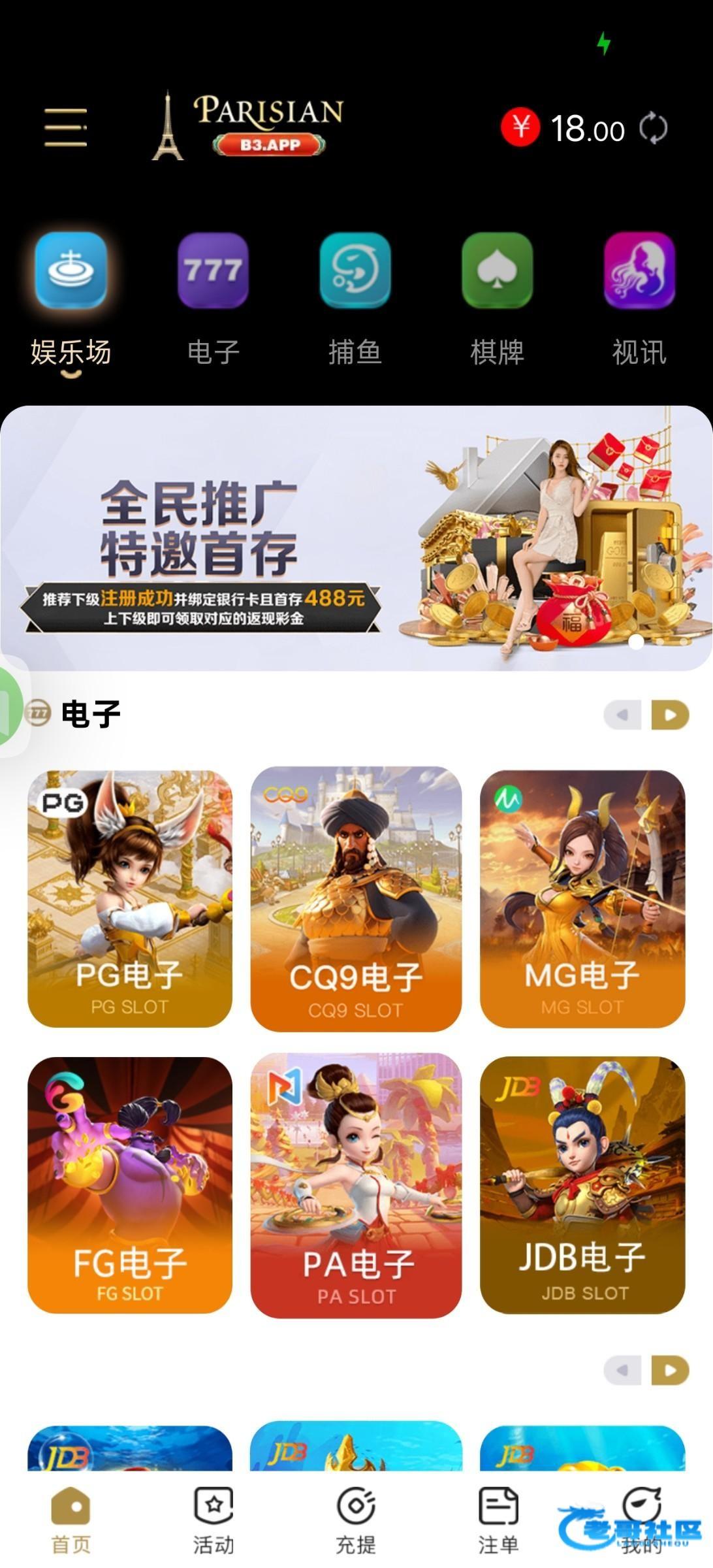Image resolution: width=713 pixels, height=1568 pixels.
Task: Choose the FG电子 slot card
Action: (130, 1184)
